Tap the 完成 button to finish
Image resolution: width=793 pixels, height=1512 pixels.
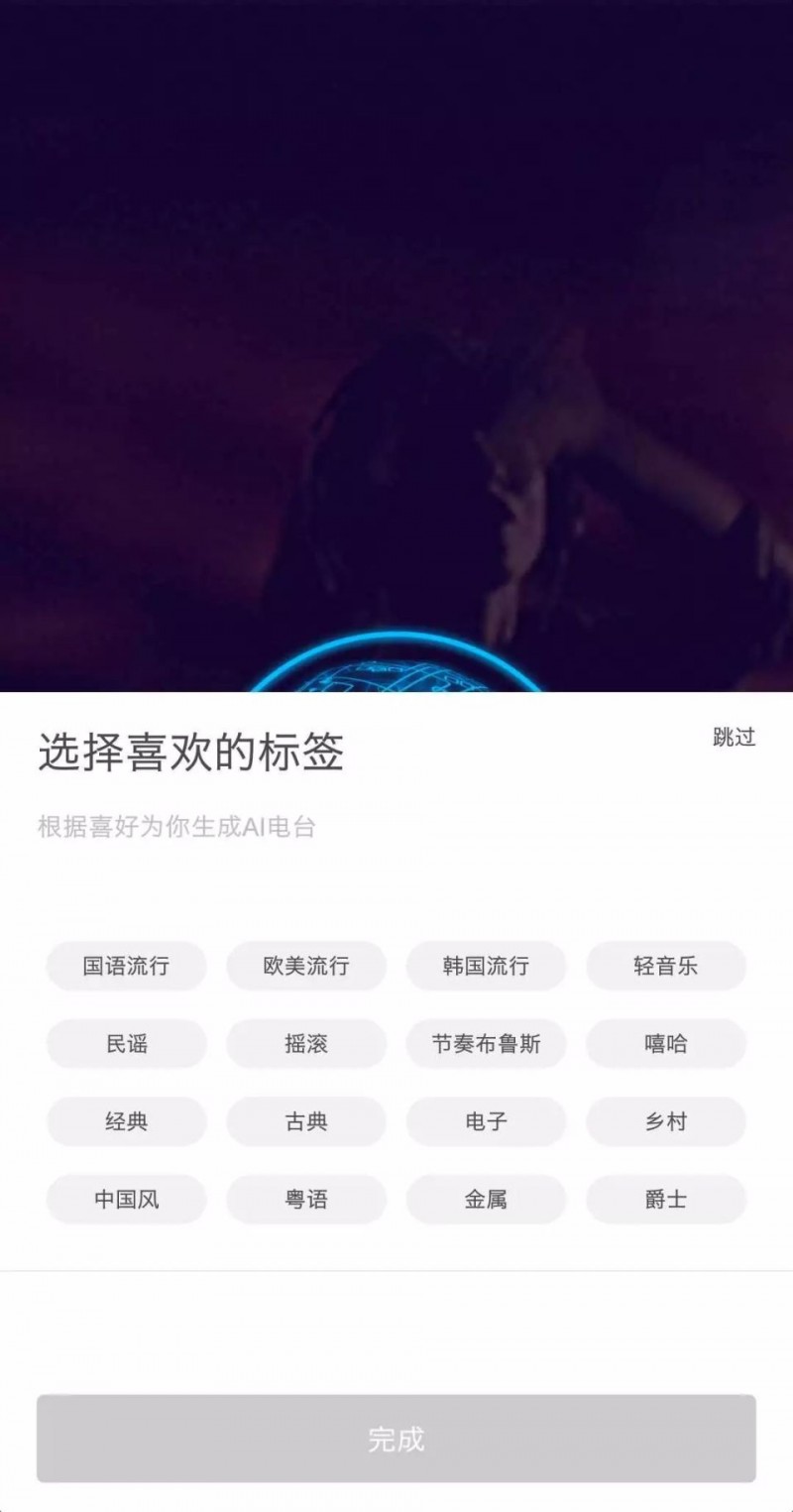[x=396, y=1439]
